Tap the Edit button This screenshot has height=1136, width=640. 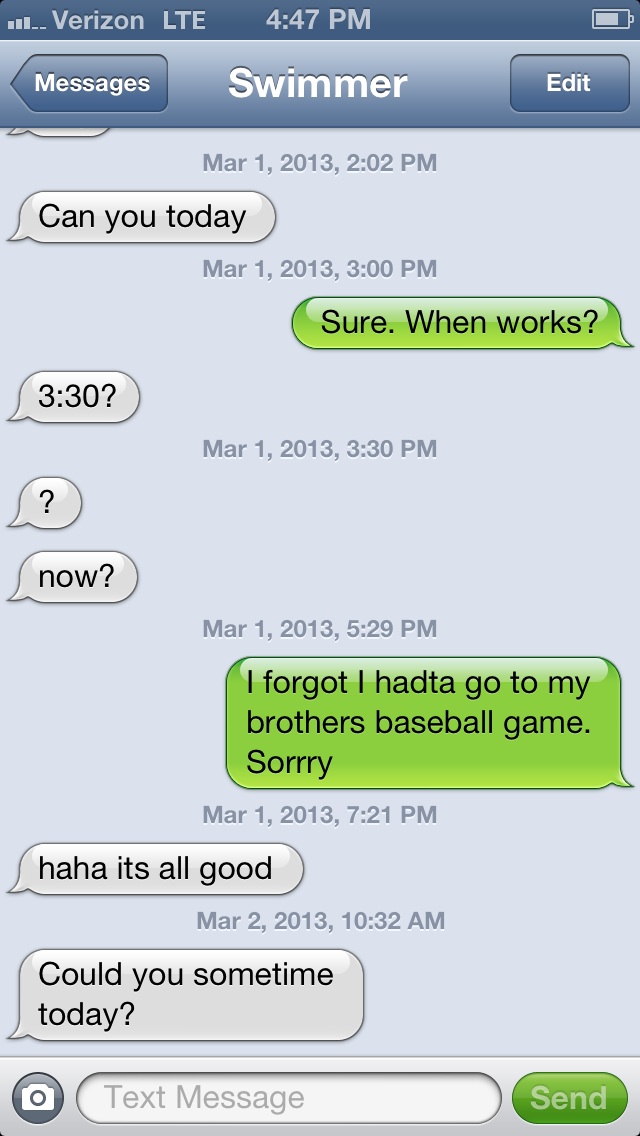[x=569, y=83]
